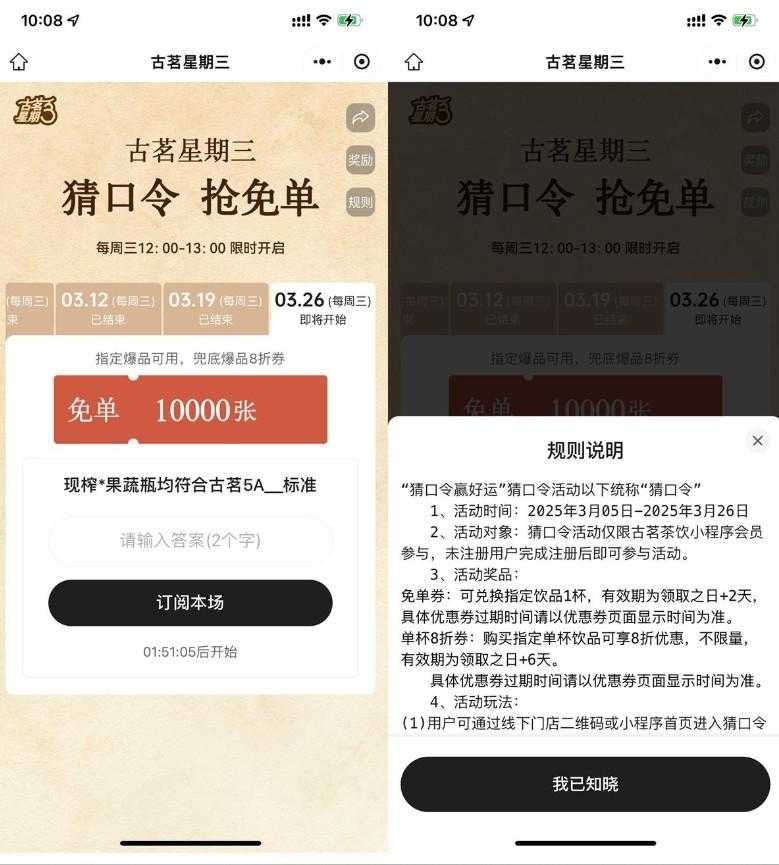Image resolution: width=779 pixels, height=865 pixels.
Task: Select the 03.19 ended session tab
Action: (215, 308)
